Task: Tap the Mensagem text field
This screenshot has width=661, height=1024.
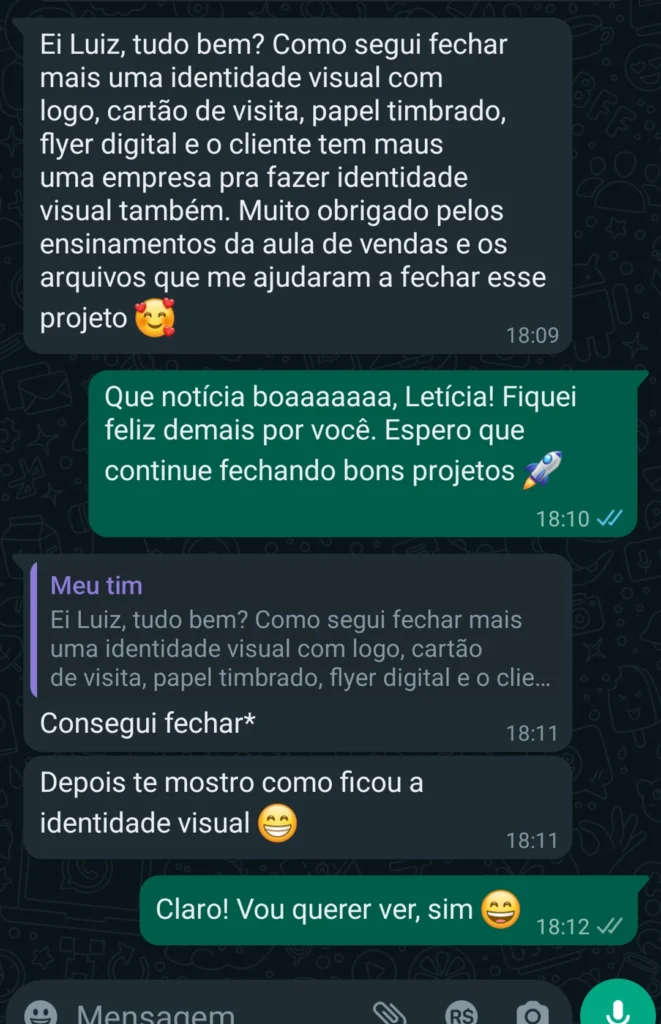Action: [200, 1012]
